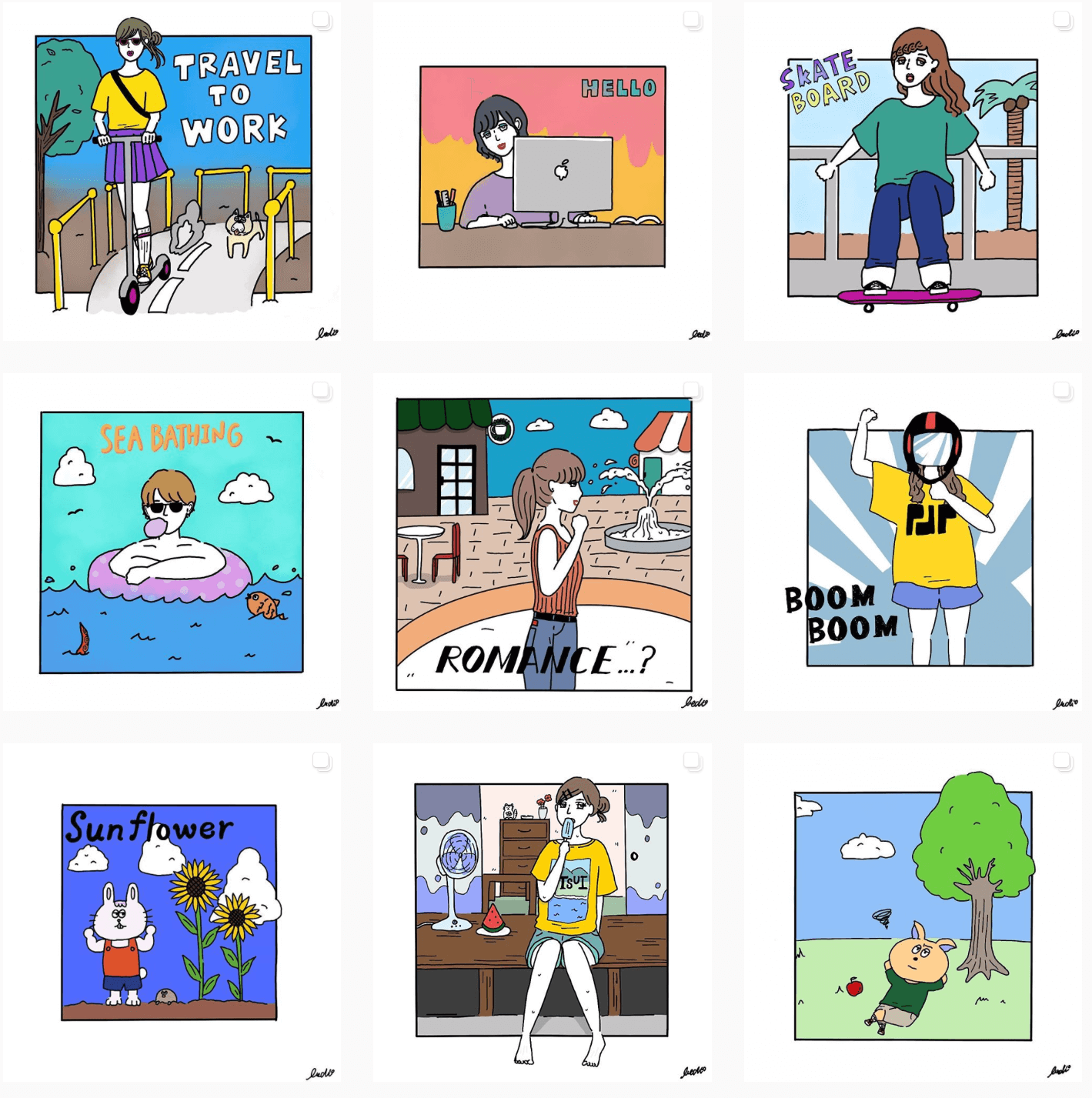The height and width of the screenshot is (1098, 1092).
Task: Open the Boom Boom helmet post
Action: tap(913, 542)
